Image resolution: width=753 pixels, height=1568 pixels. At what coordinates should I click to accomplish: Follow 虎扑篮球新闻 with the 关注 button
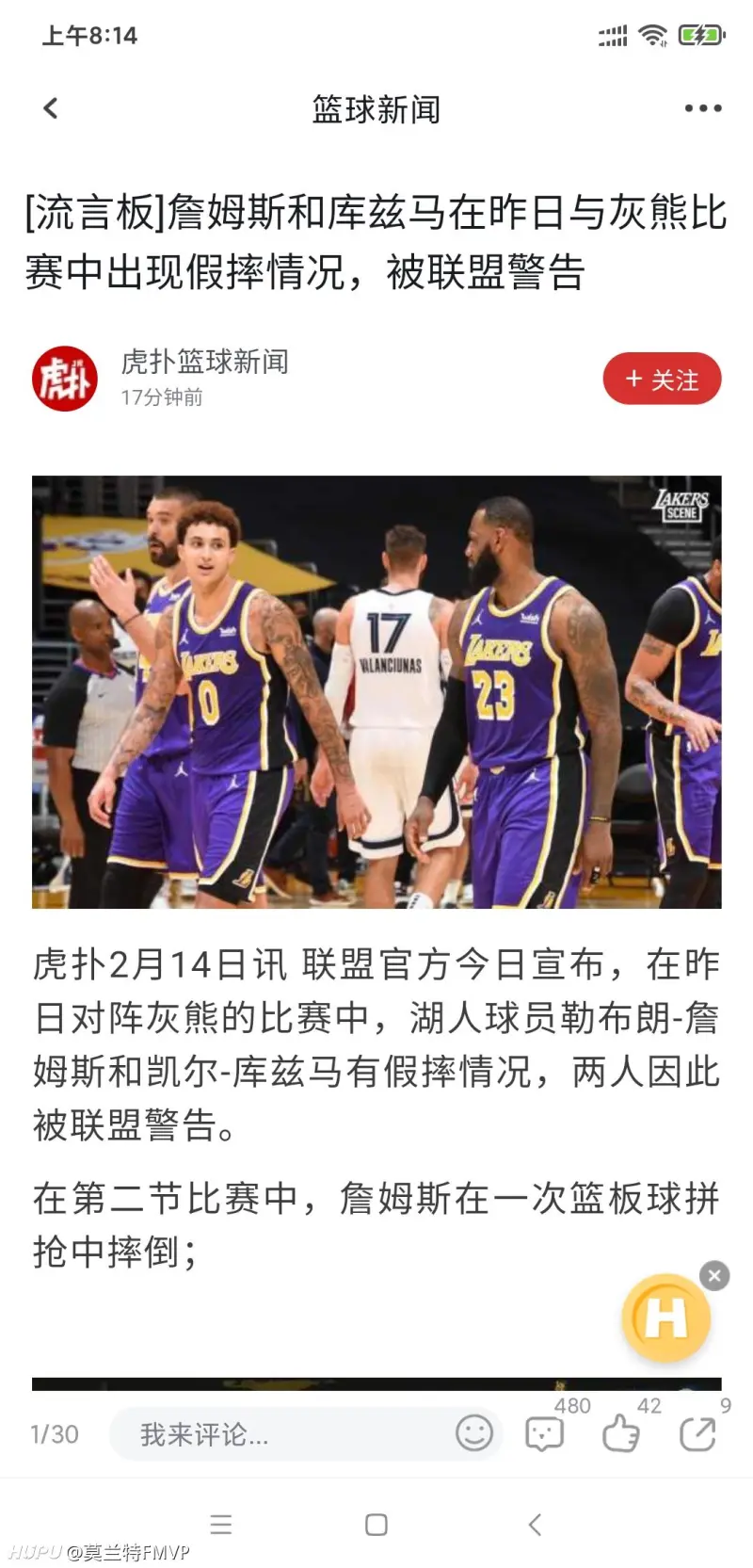point(662,380)
